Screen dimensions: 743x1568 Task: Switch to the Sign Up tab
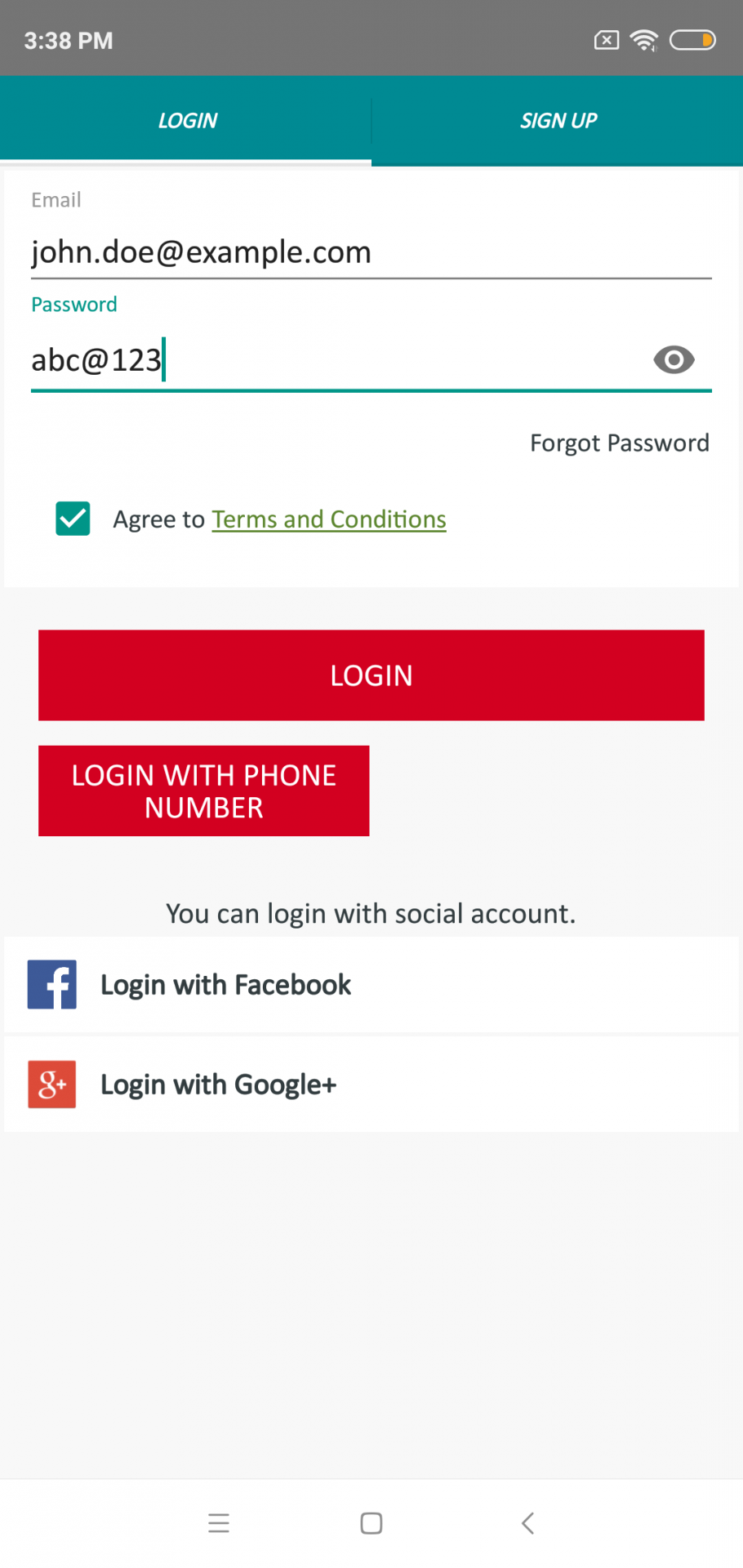coord(558,121)
